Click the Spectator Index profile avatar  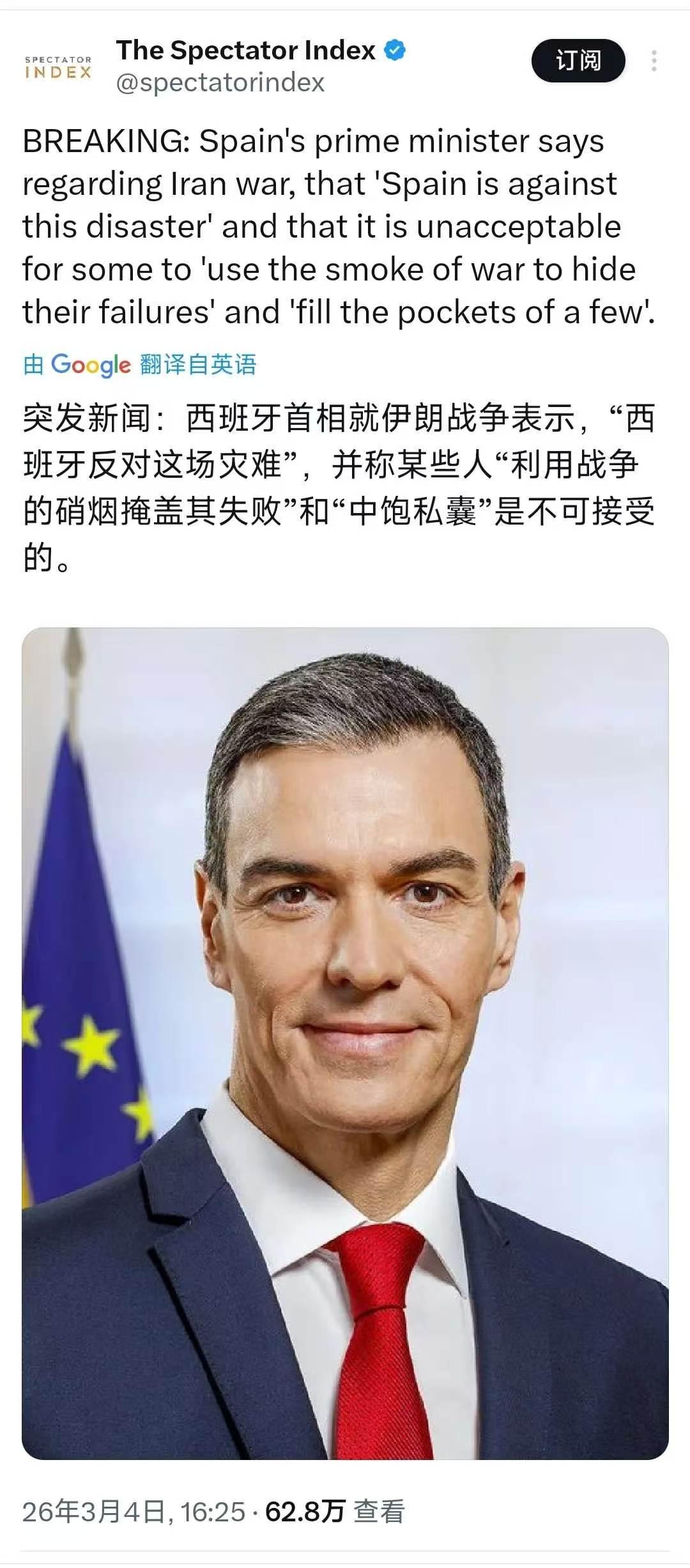[57, 66]
